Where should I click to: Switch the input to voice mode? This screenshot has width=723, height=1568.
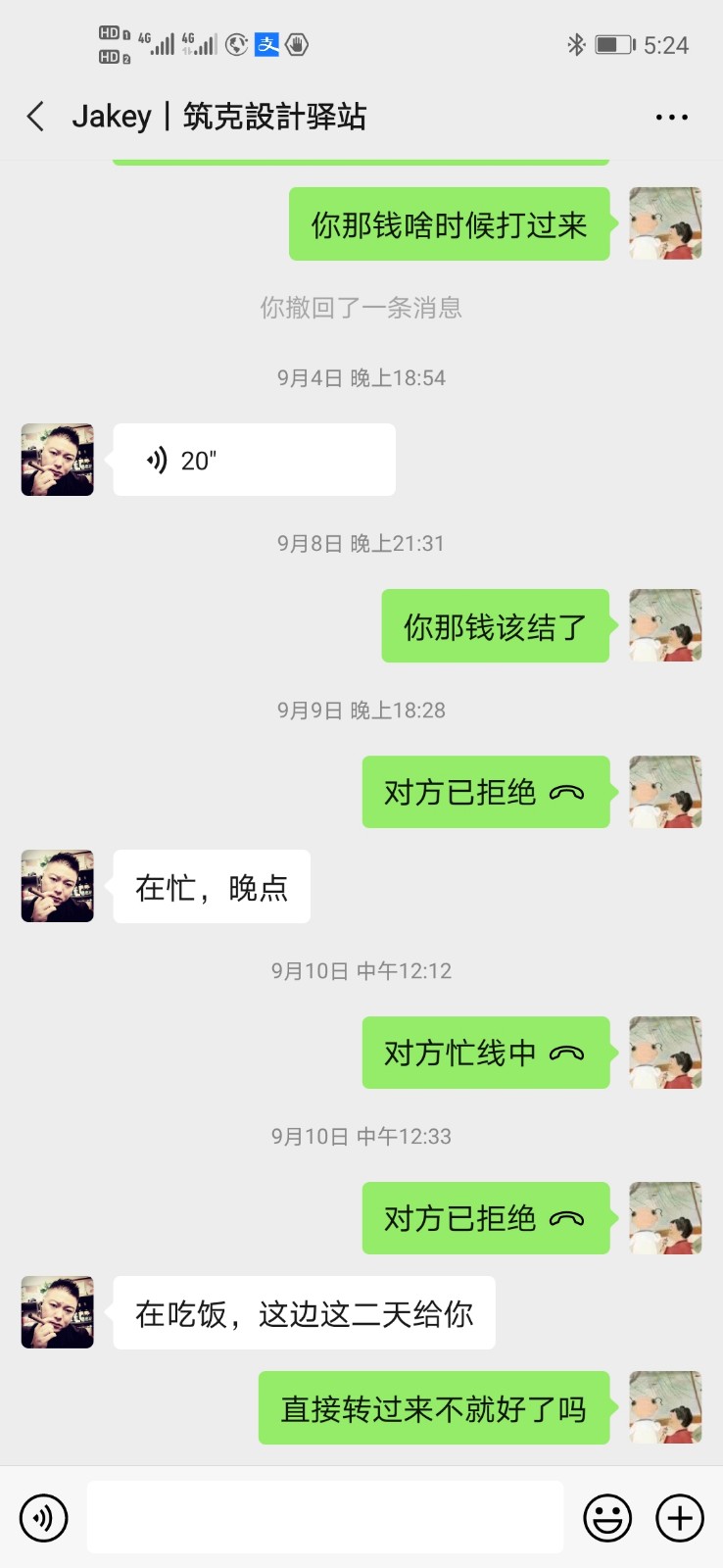pos(43,1518)
